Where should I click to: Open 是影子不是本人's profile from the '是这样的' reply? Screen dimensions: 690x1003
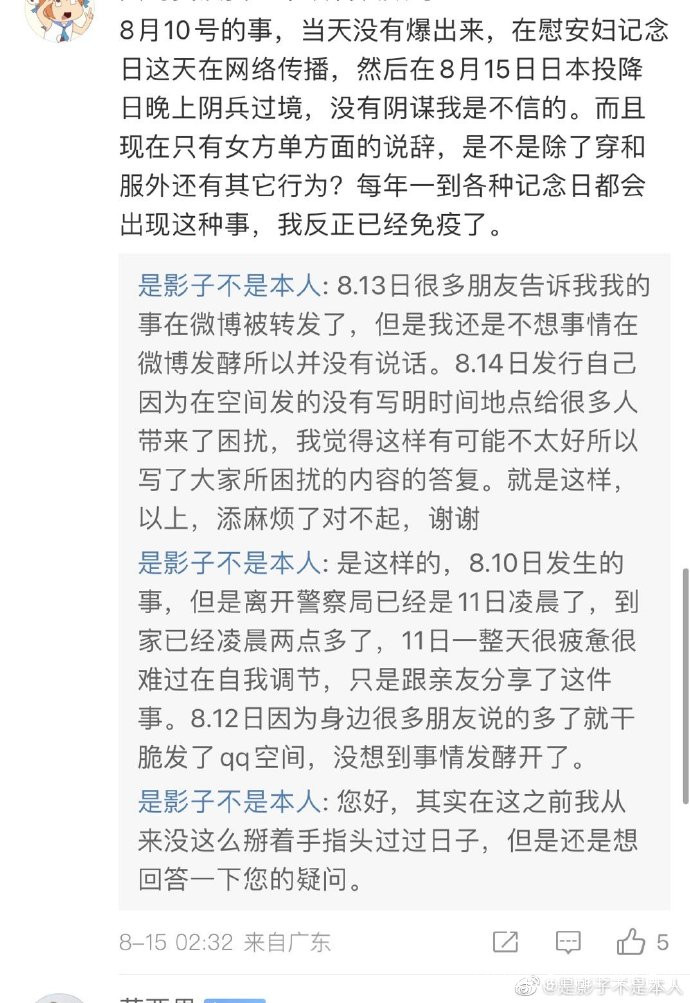pyautogui.click(x=229, y=563)
